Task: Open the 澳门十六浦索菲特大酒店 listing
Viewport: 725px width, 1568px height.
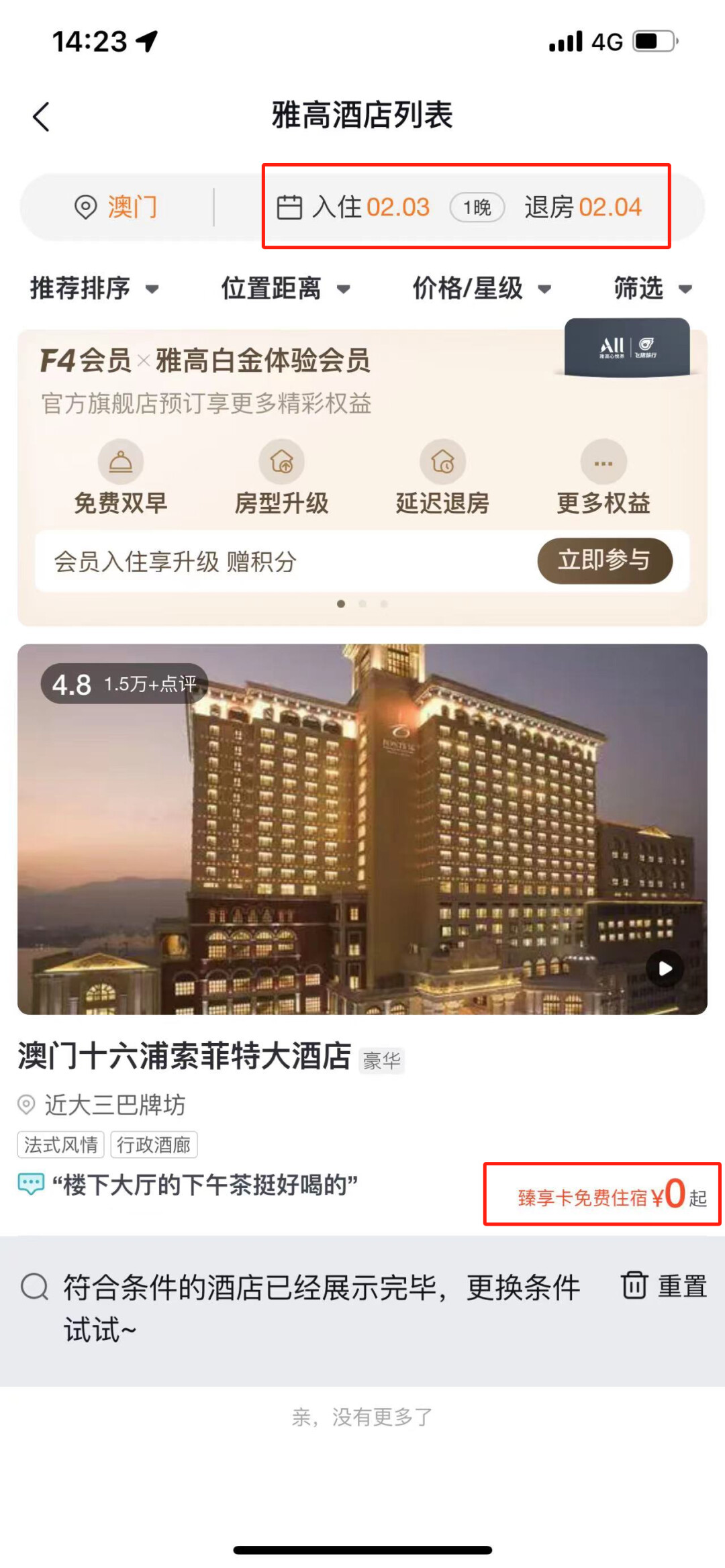Action: tap(185, 1056)
